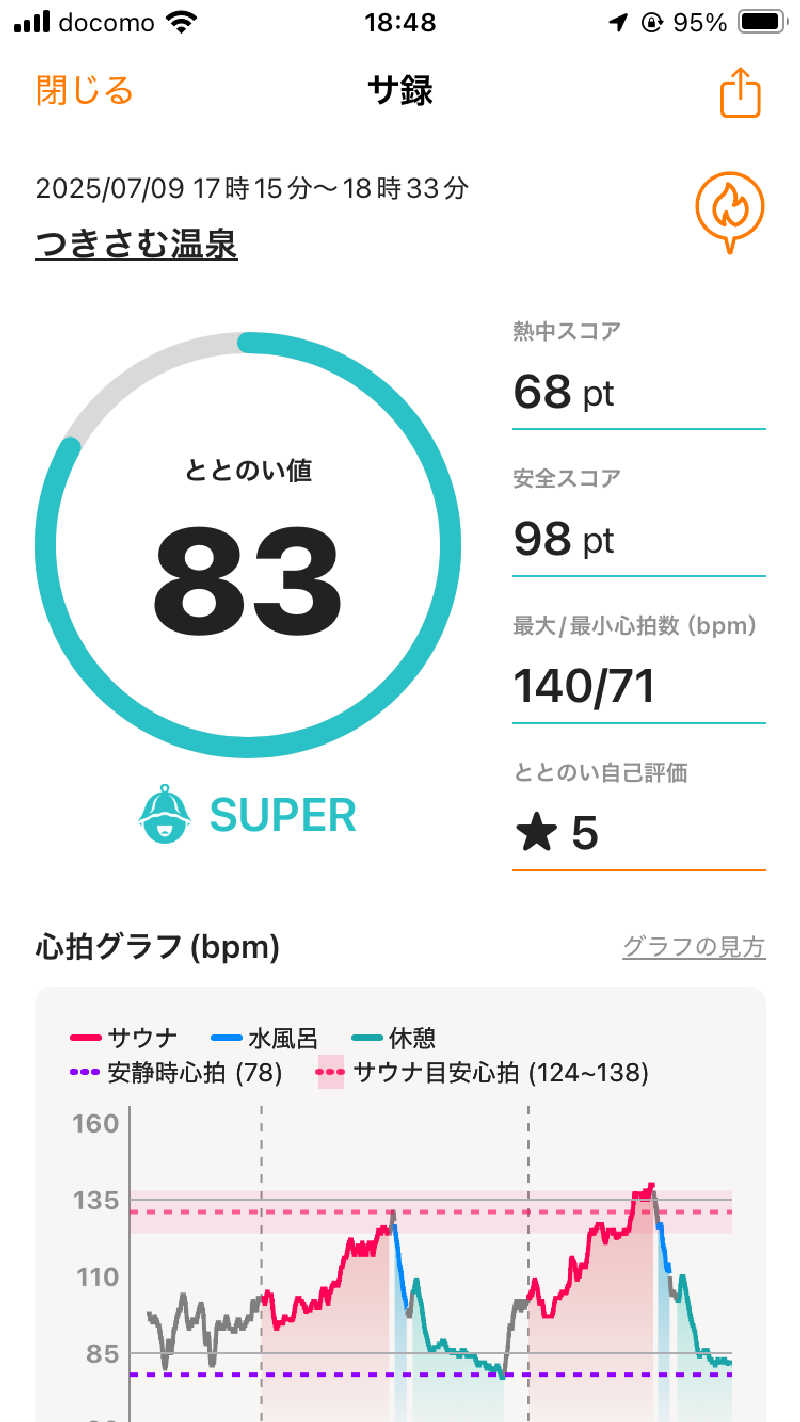Share this サ録 record
This screenshot has width=800, height=1422.
(x=740, y=93)
